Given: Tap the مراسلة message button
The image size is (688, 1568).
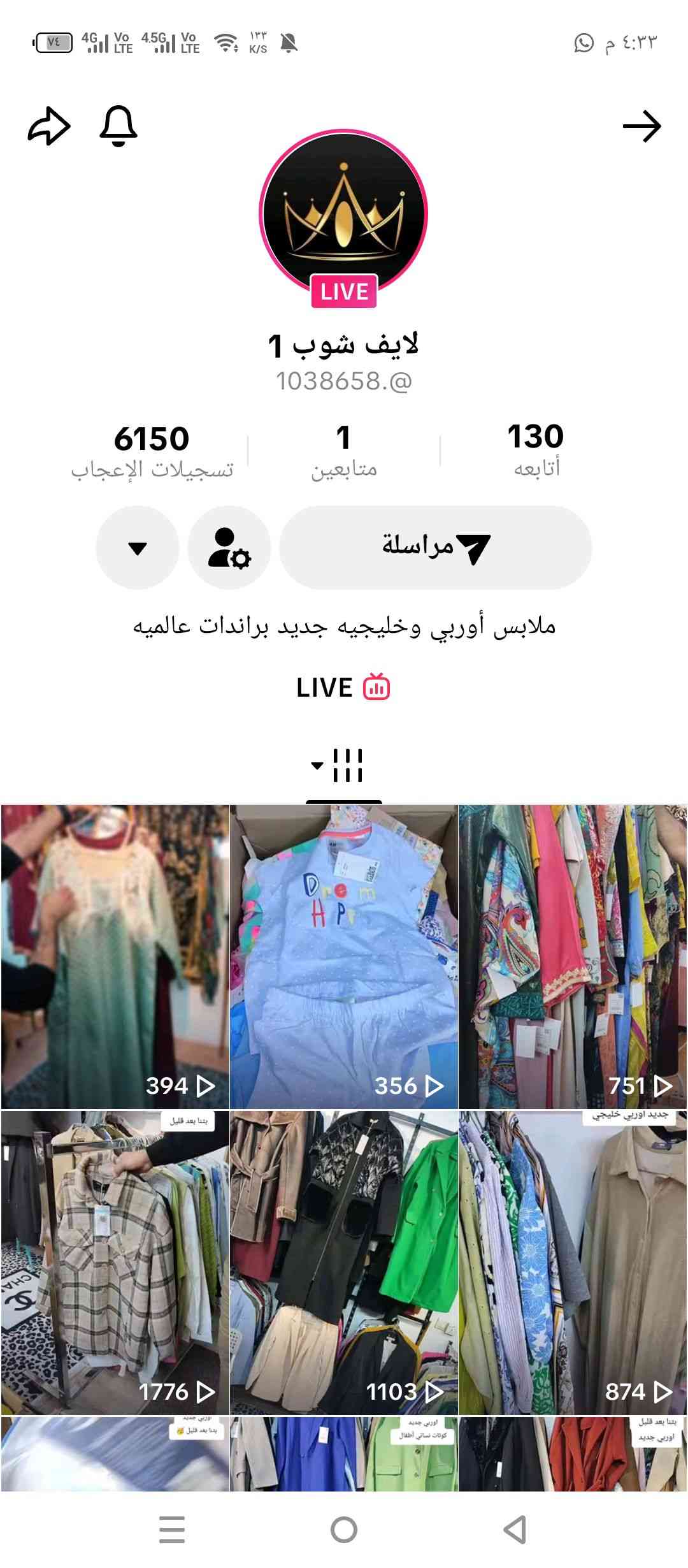Looking at the screenshot, I should pyautogui.click(x=436, y=547).
